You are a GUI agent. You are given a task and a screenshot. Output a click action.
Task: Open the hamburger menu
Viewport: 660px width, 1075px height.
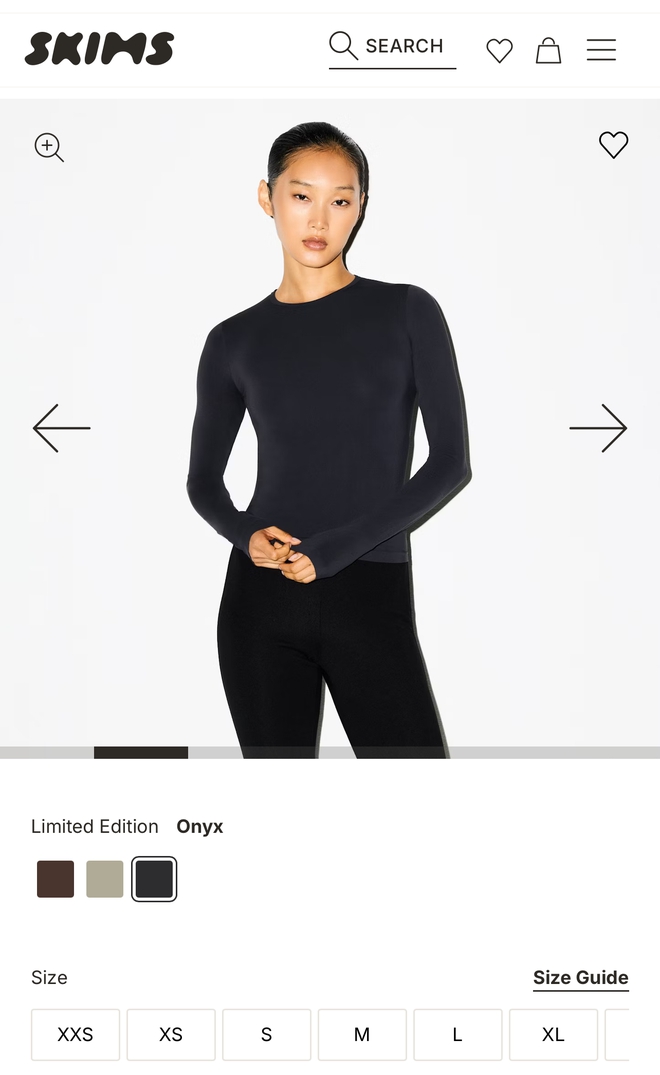coord(601,49)
